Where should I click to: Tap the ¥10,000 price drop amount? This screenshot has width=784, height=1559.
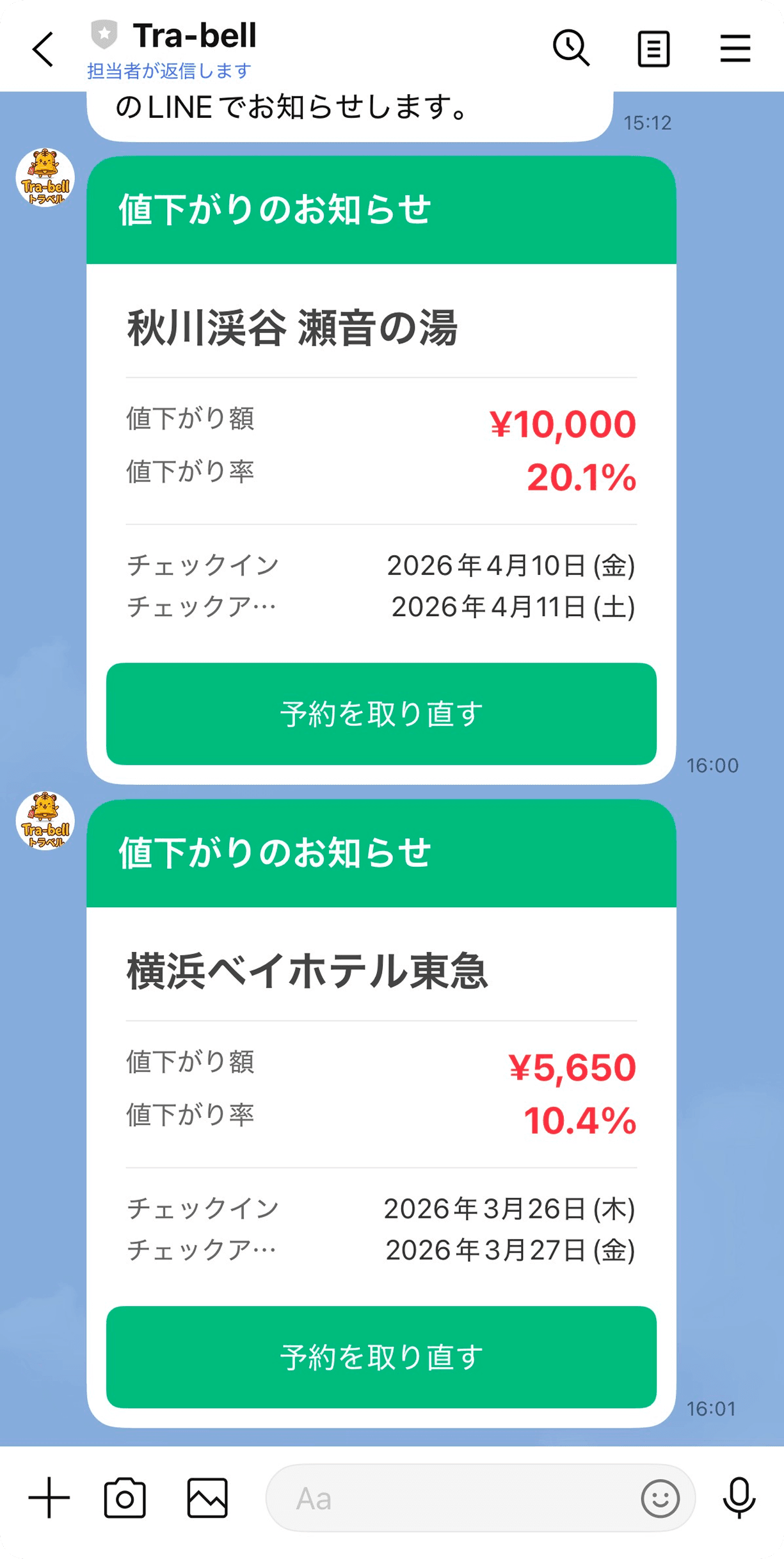563,422
